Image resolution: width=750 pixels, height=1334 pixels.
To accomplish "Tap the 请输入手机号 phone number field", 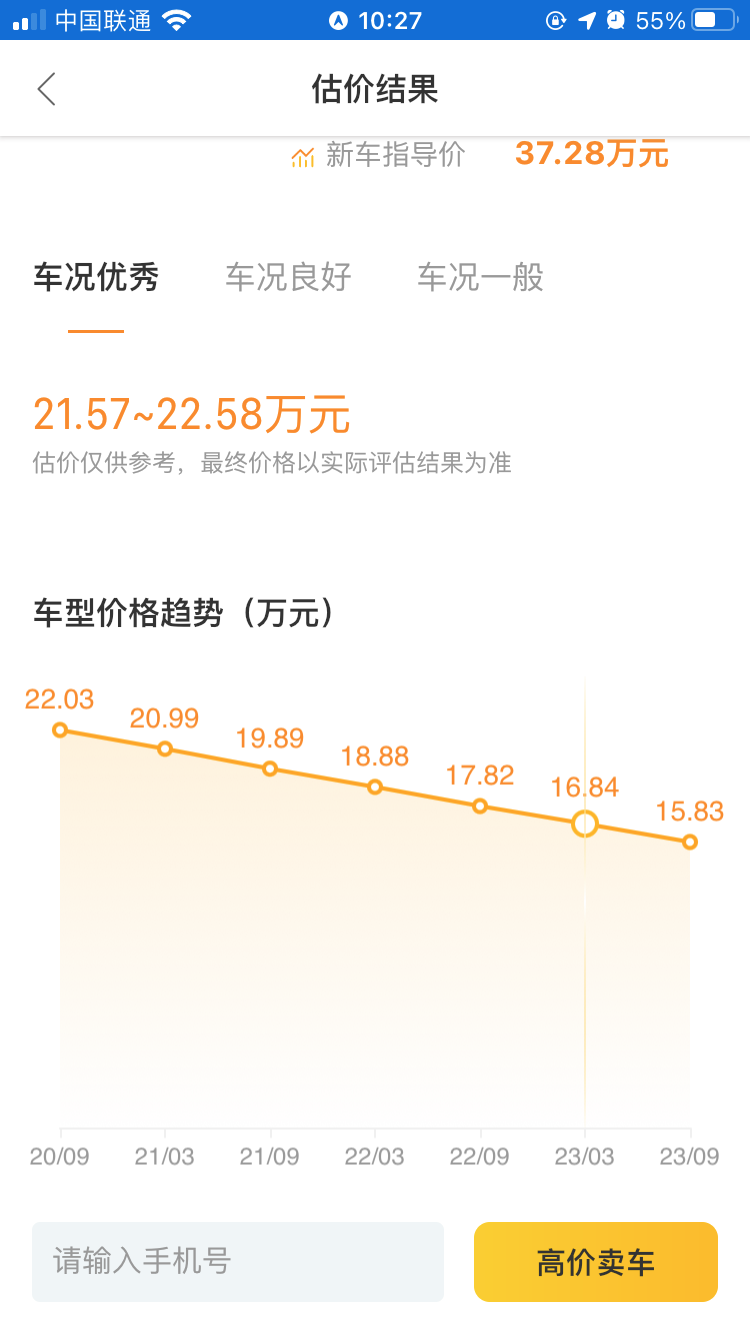I will (x=238, y=1261).
